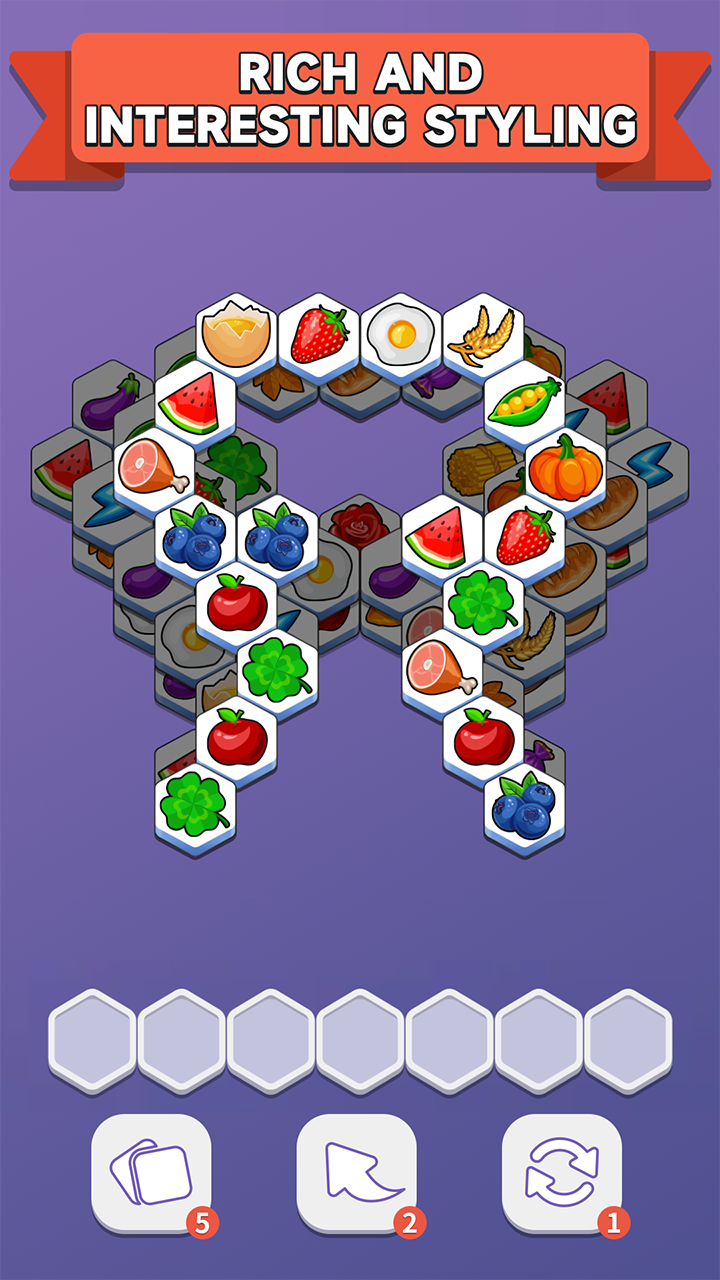Image resolution: width=720 pixels, height=1280 pixels.
Task: Pick the cracked egg tile at top left
Action: click(237, 328)
